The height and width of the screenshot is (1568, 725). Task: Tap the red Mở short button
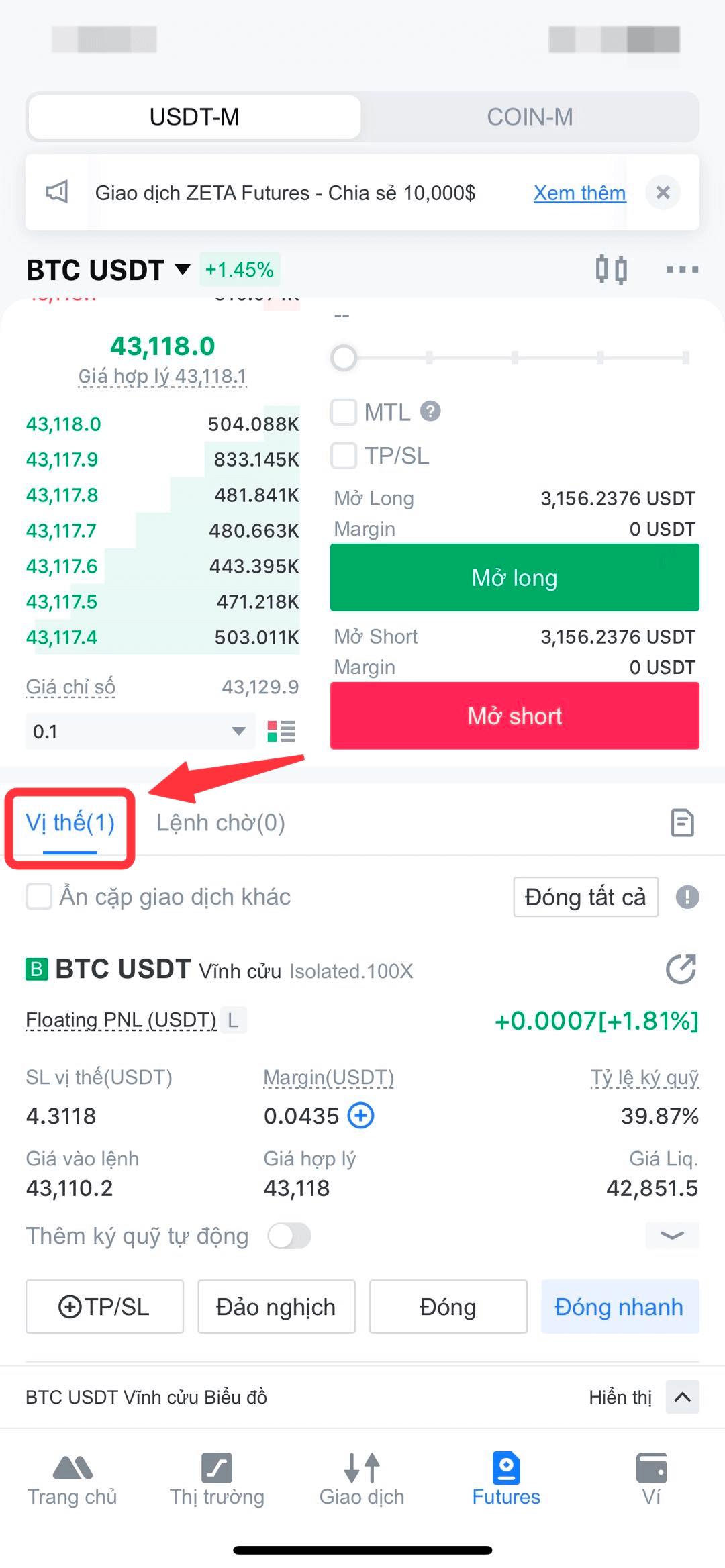pos(514,716)
